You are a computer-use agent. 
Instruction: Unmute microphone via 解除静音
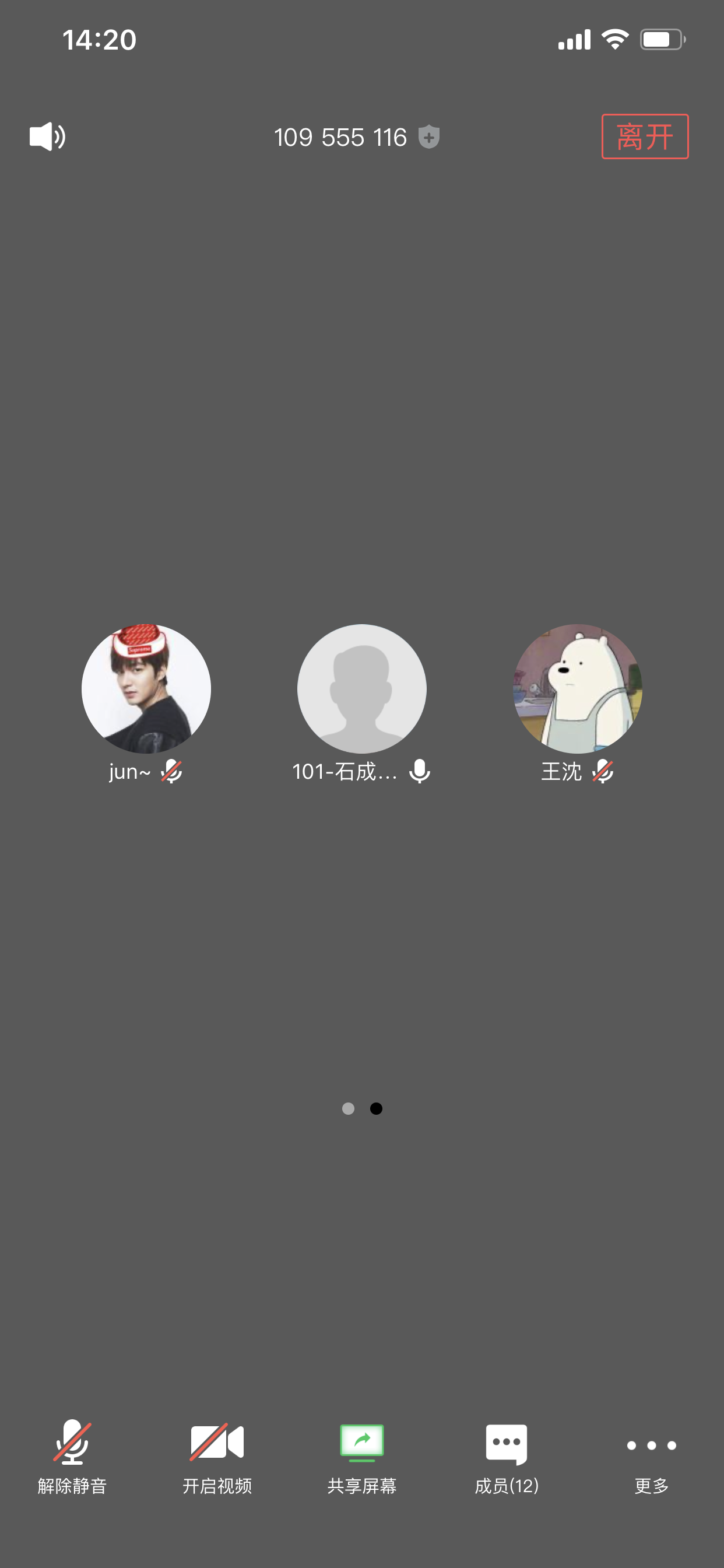click(72, 1456)
